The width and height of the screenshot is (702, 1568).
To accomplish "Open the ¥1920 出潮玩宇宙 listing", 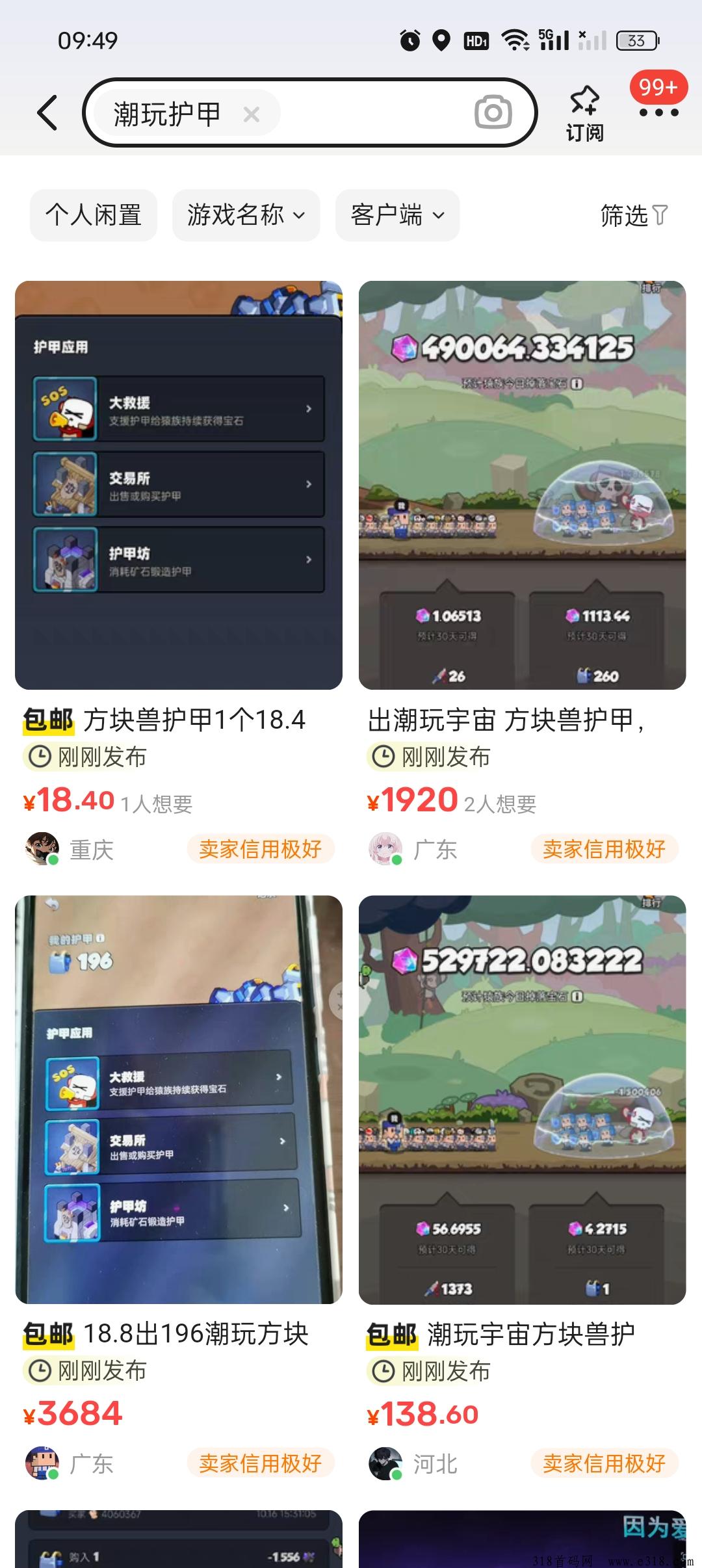I will [522, 485].
